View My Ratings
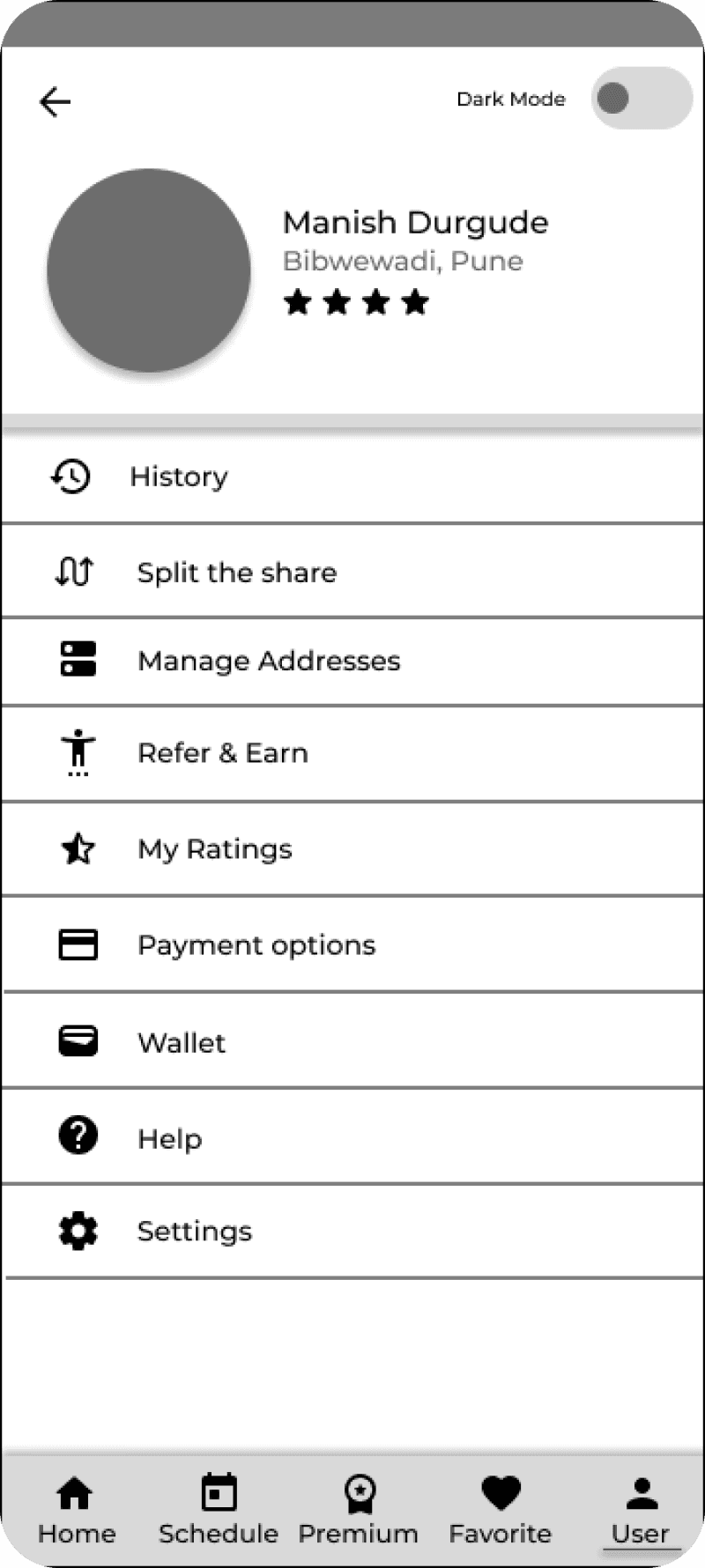 (214, 849)
